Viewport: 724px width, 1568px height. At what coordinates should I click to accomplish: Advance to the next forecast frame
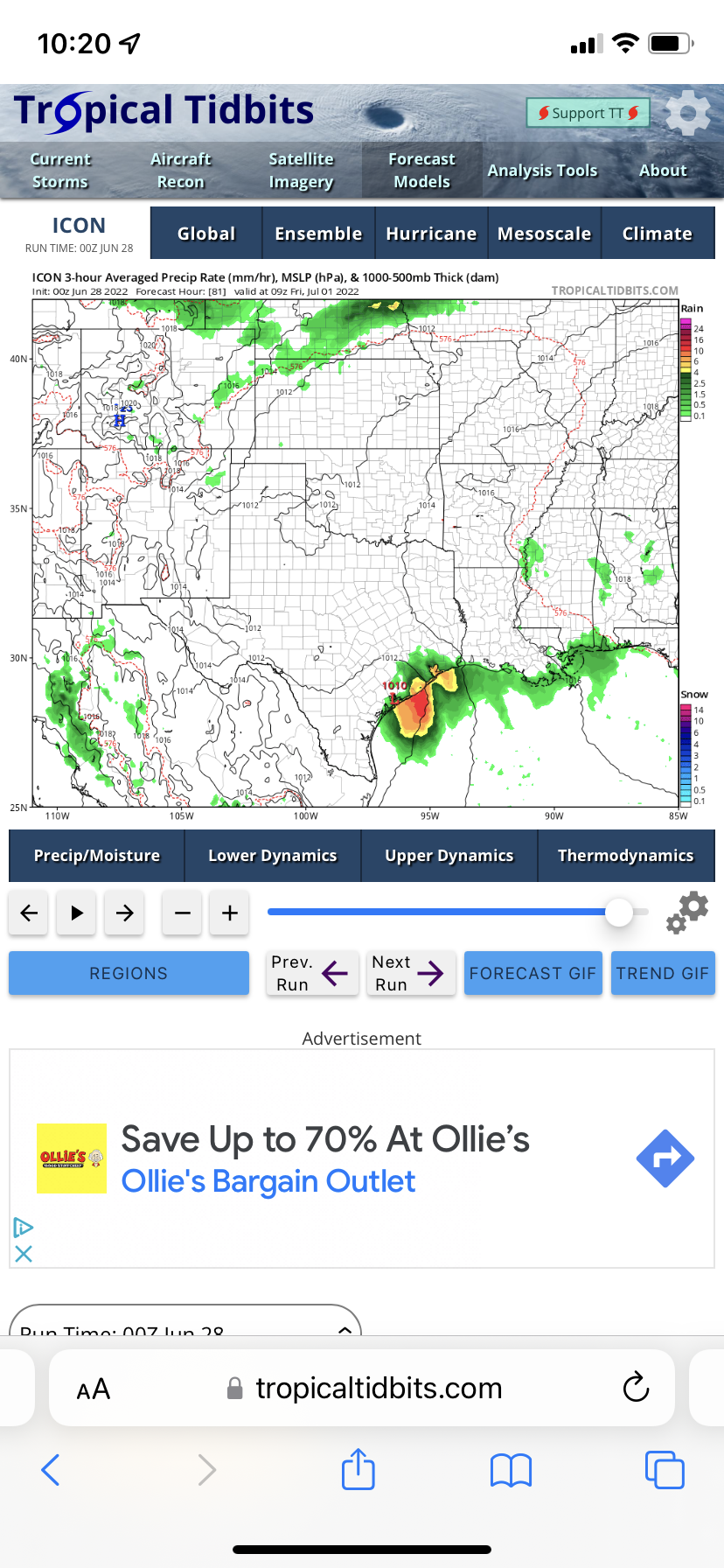[x=125, y=913]
